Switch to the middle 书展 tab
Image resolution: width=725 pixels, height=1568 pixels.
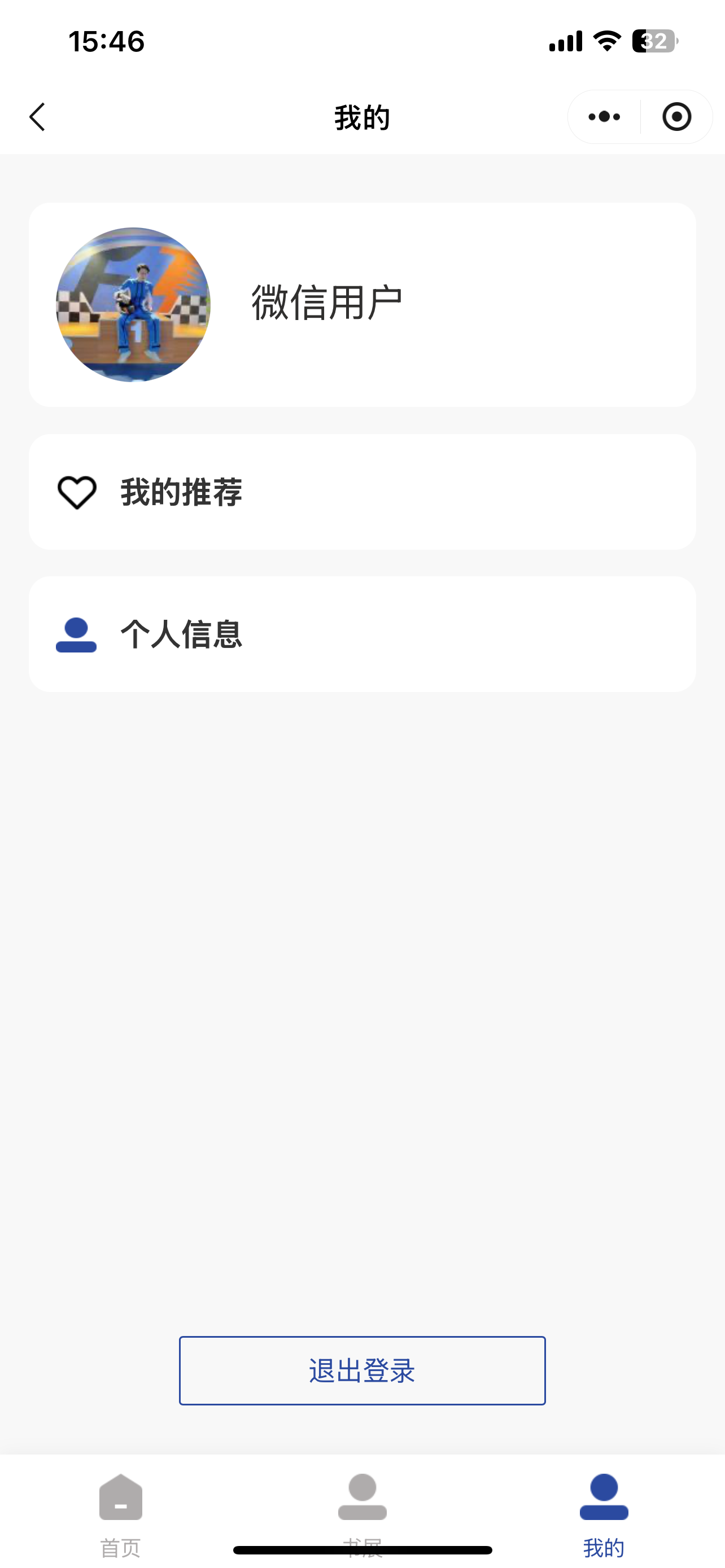coord(362,1509)
